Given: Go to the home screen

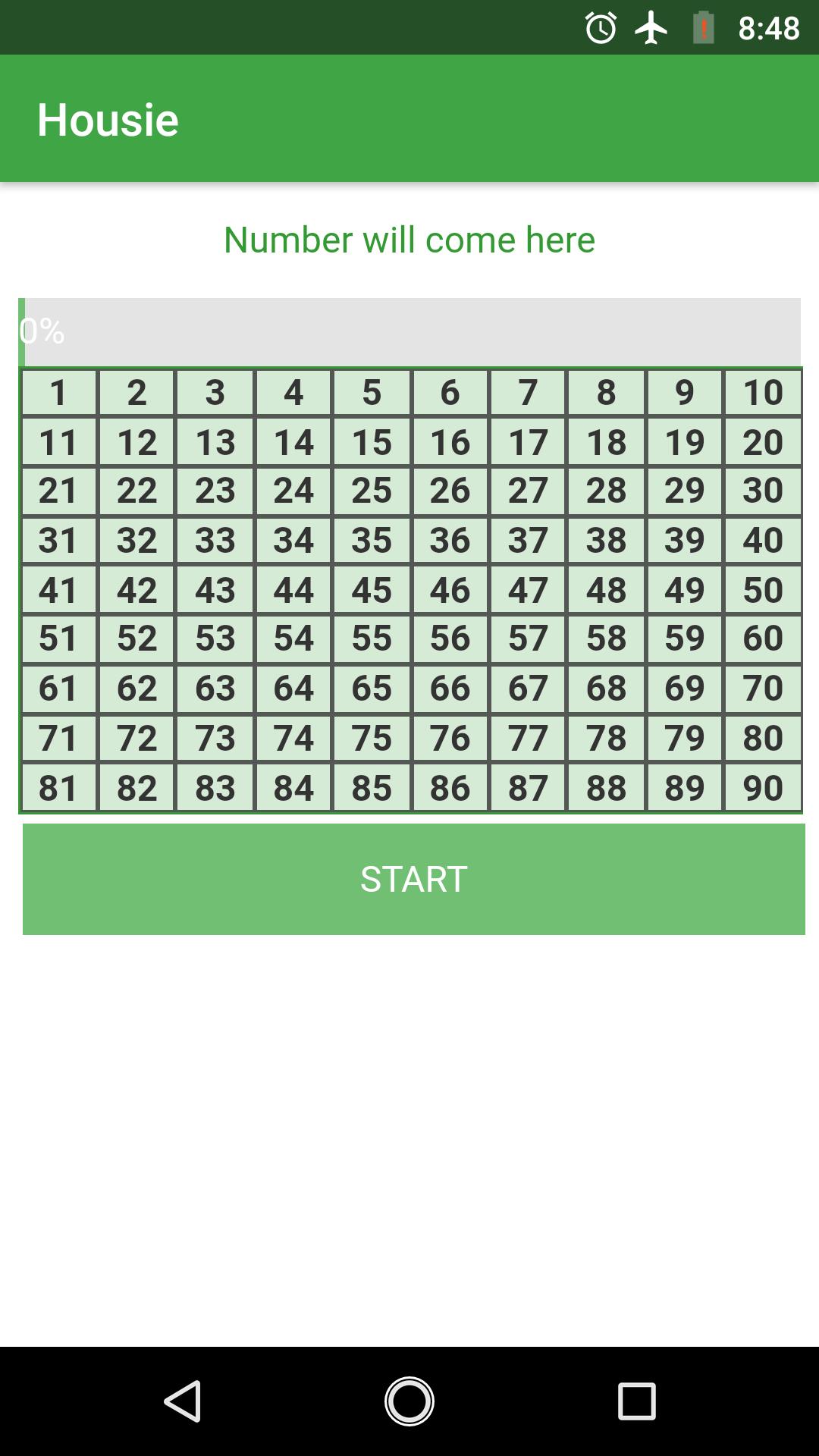Looking at the screenshot, I should click(409, 1401).
